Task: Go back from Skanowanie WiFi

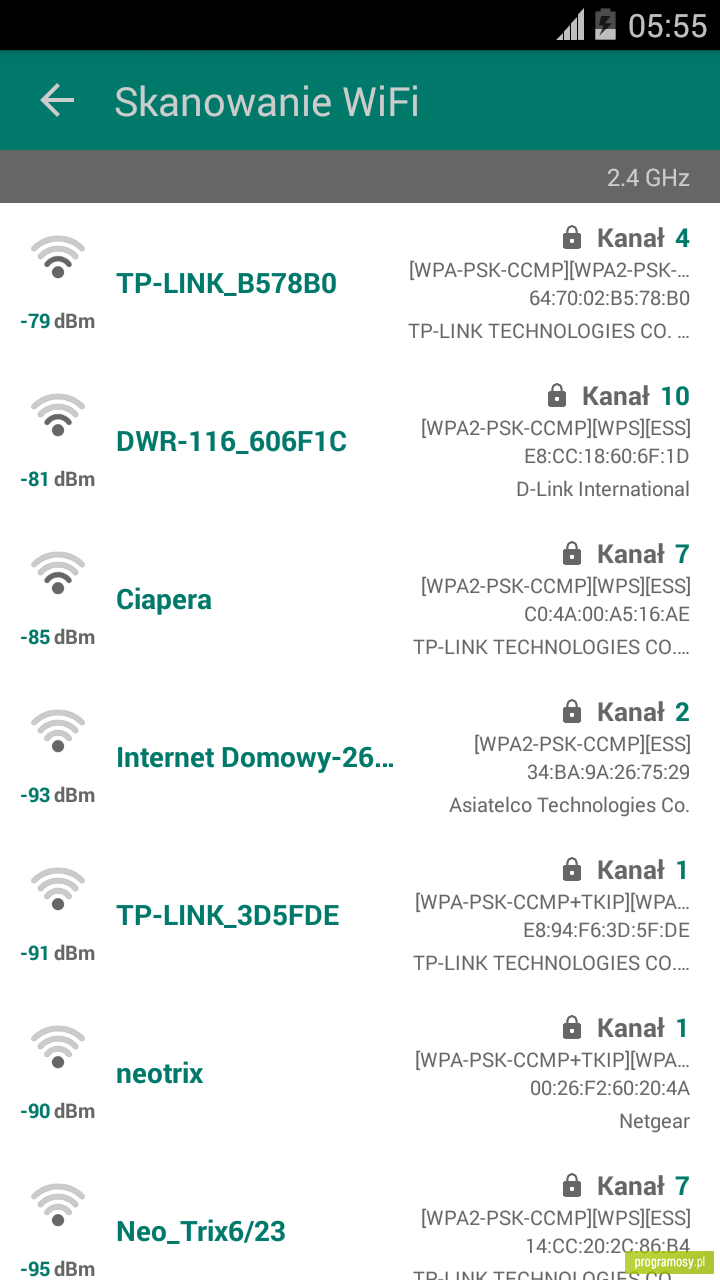Action: tap(57, 100)
